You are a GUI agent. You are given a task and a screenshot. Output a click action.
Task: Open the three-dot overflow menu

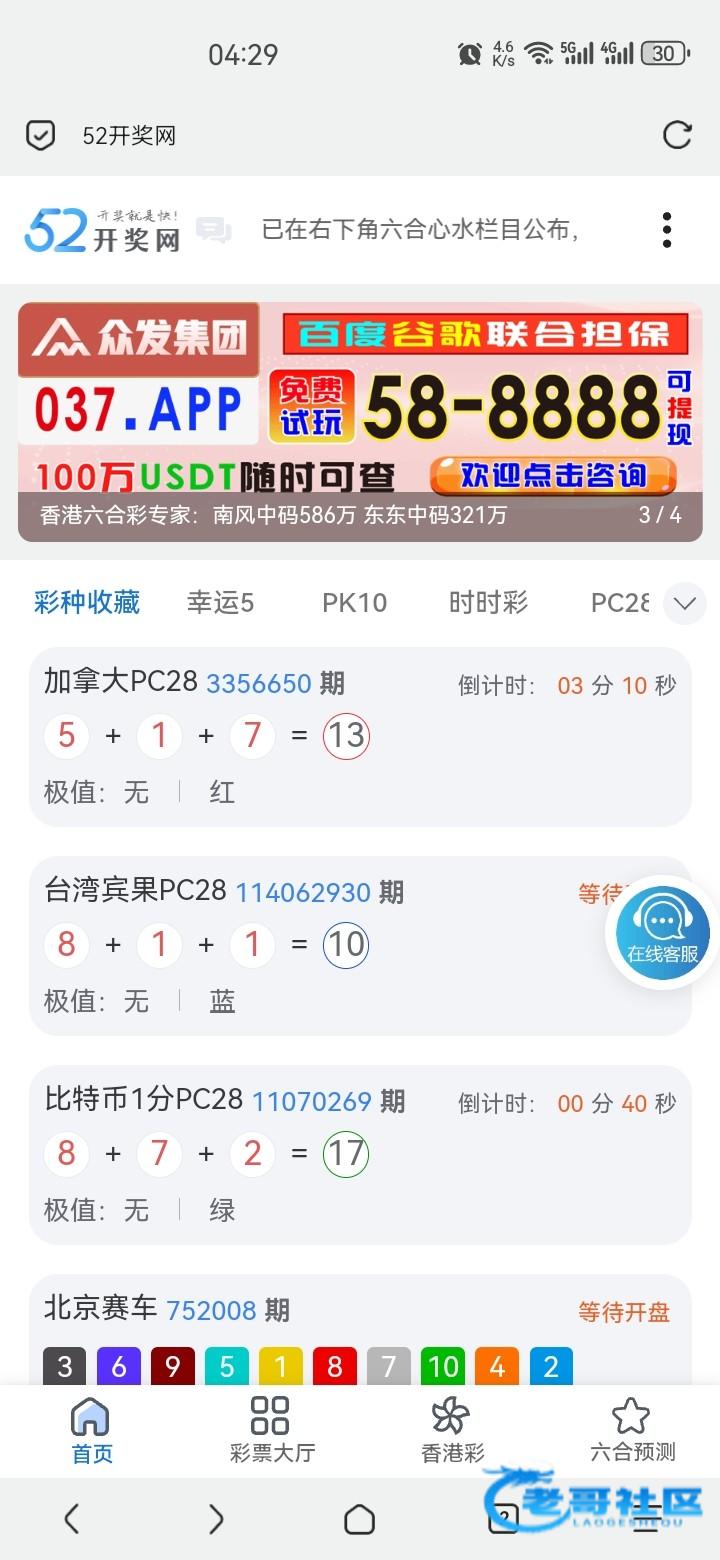point(667,230)
